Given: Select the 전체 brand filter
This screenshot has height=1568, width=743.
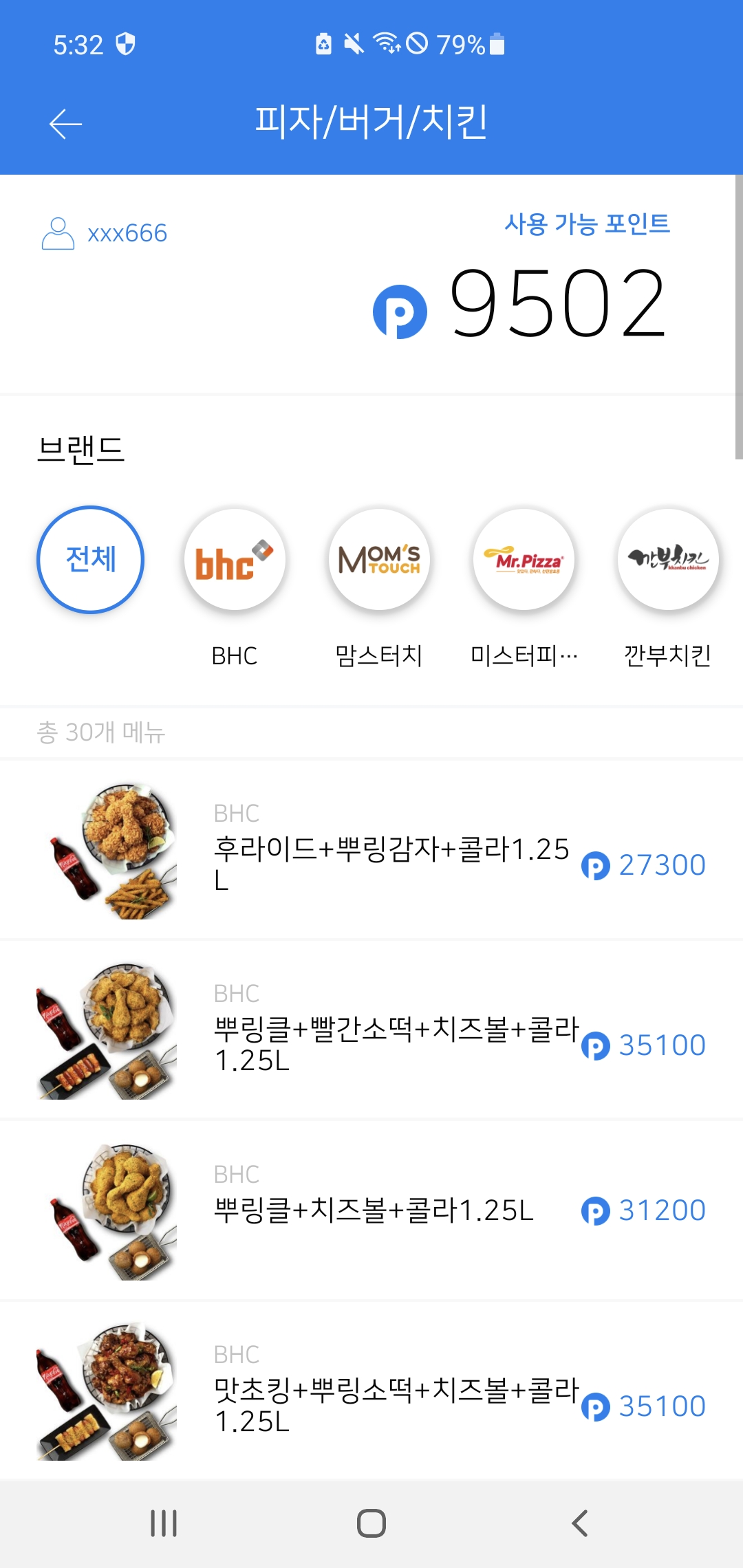Looking at the screenshot, I should pos(90,559).
